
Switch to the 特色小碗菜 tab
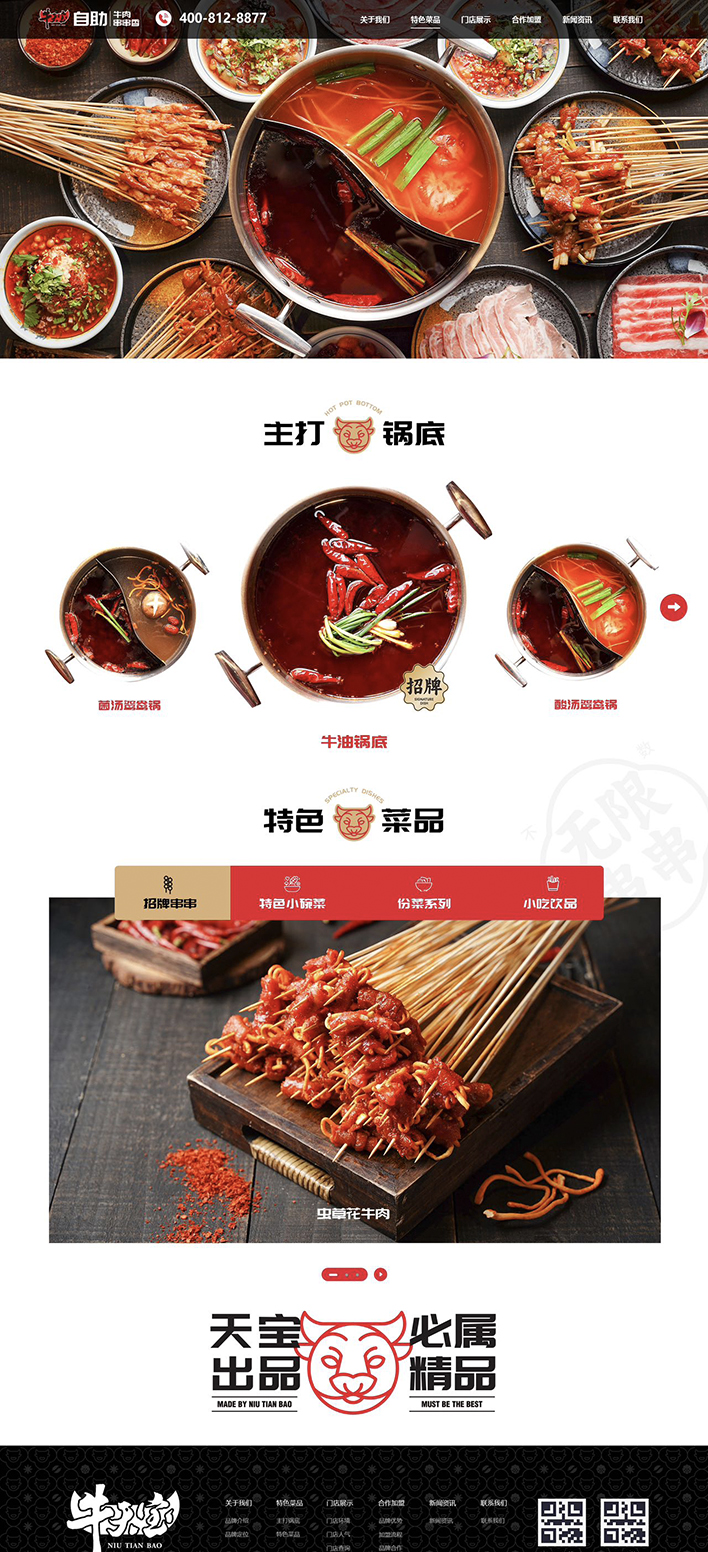pos(292,892)
